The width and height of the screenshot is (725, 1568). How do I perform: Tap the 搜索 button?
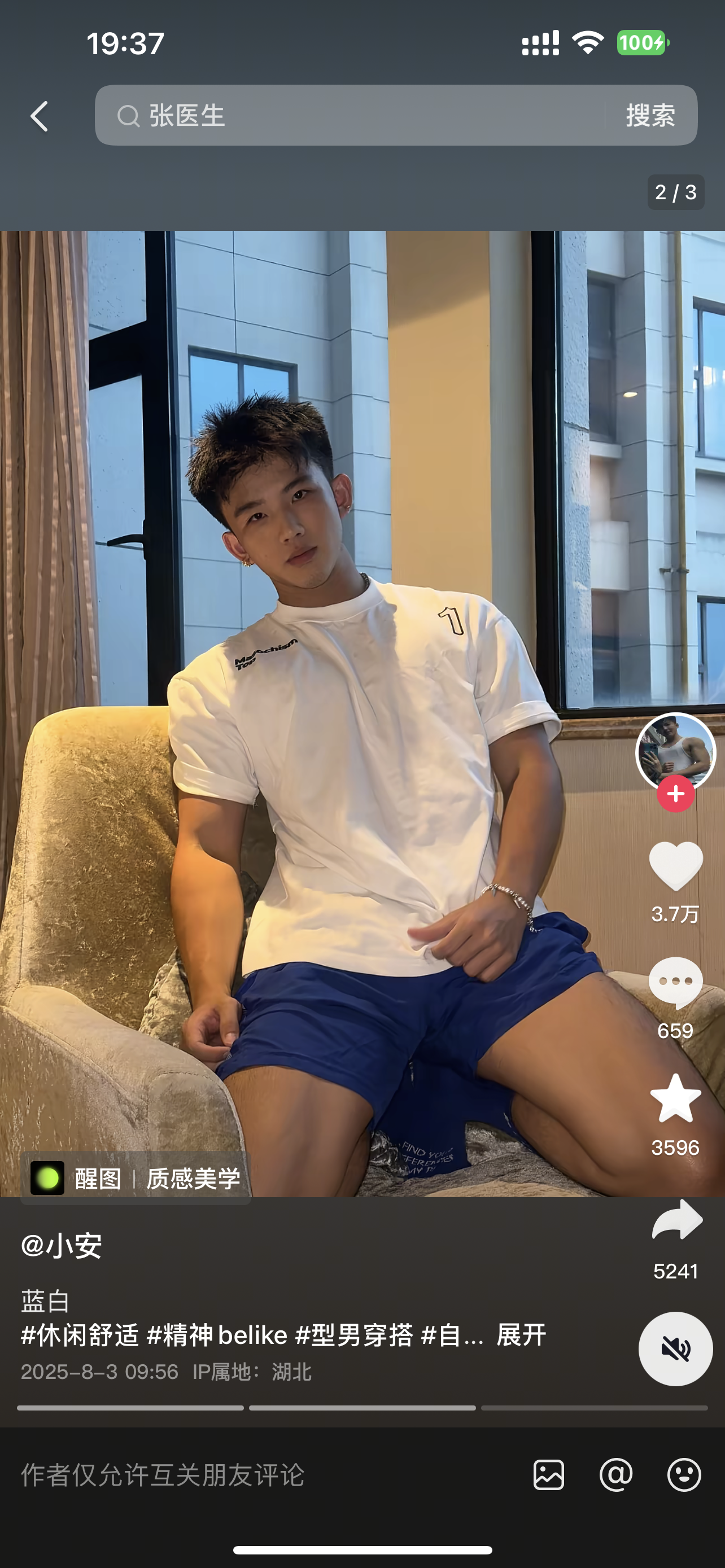click(650, 115)
